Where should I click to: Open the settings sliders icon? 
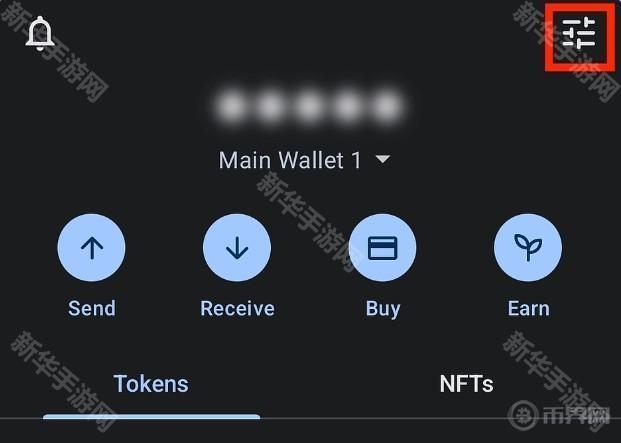[x=578, y=34]
